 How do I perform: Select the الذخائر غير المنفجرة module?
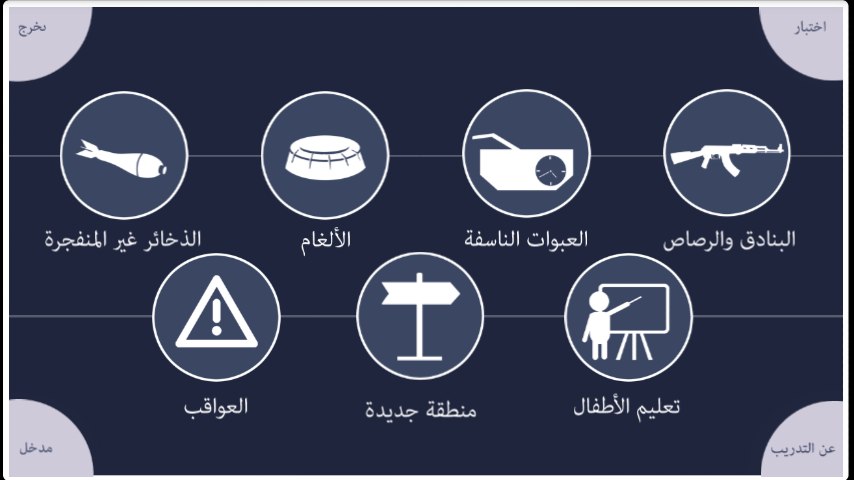click(x=124, y=155)
